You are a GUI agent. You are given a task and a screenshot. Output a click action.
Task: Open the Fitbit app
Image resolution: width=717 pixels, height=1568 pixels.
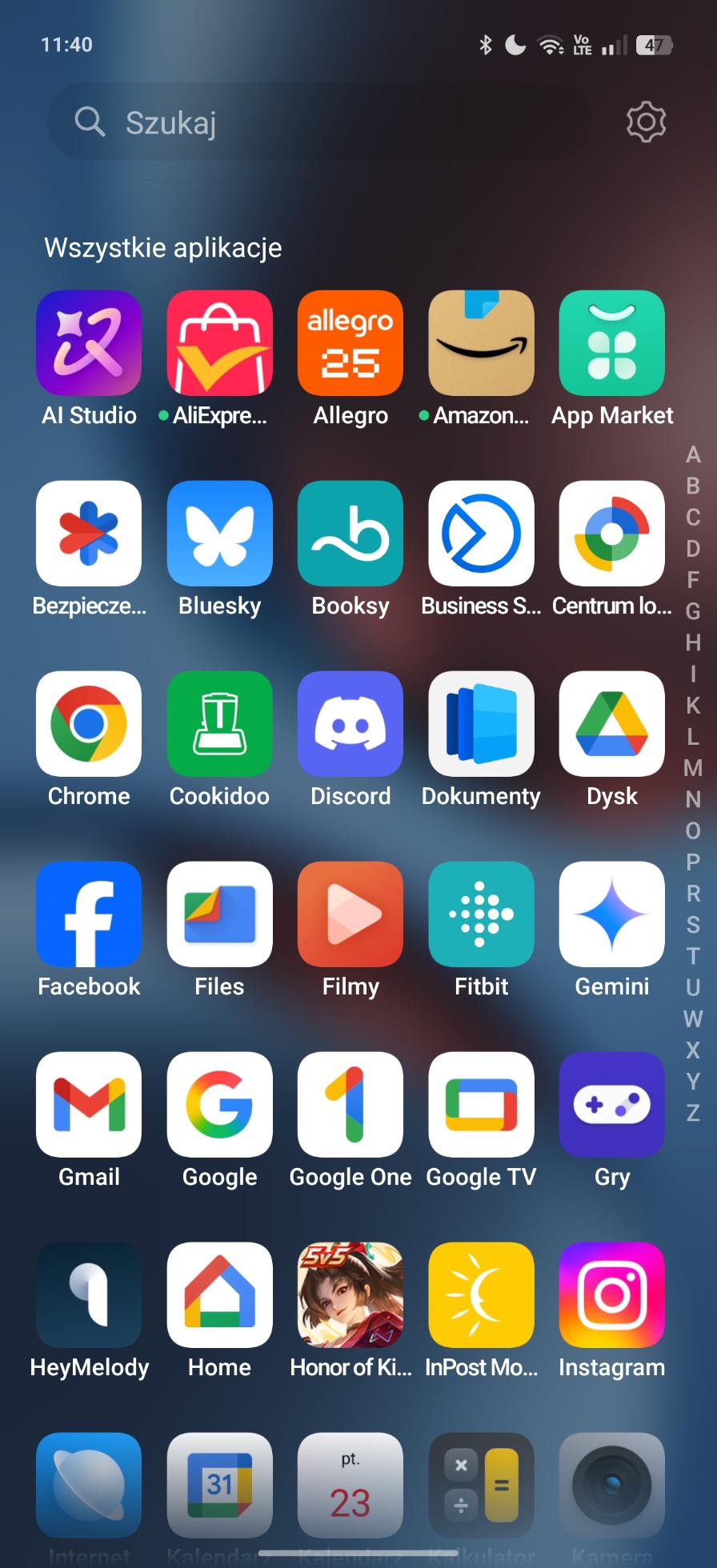[x=481, y=914]
